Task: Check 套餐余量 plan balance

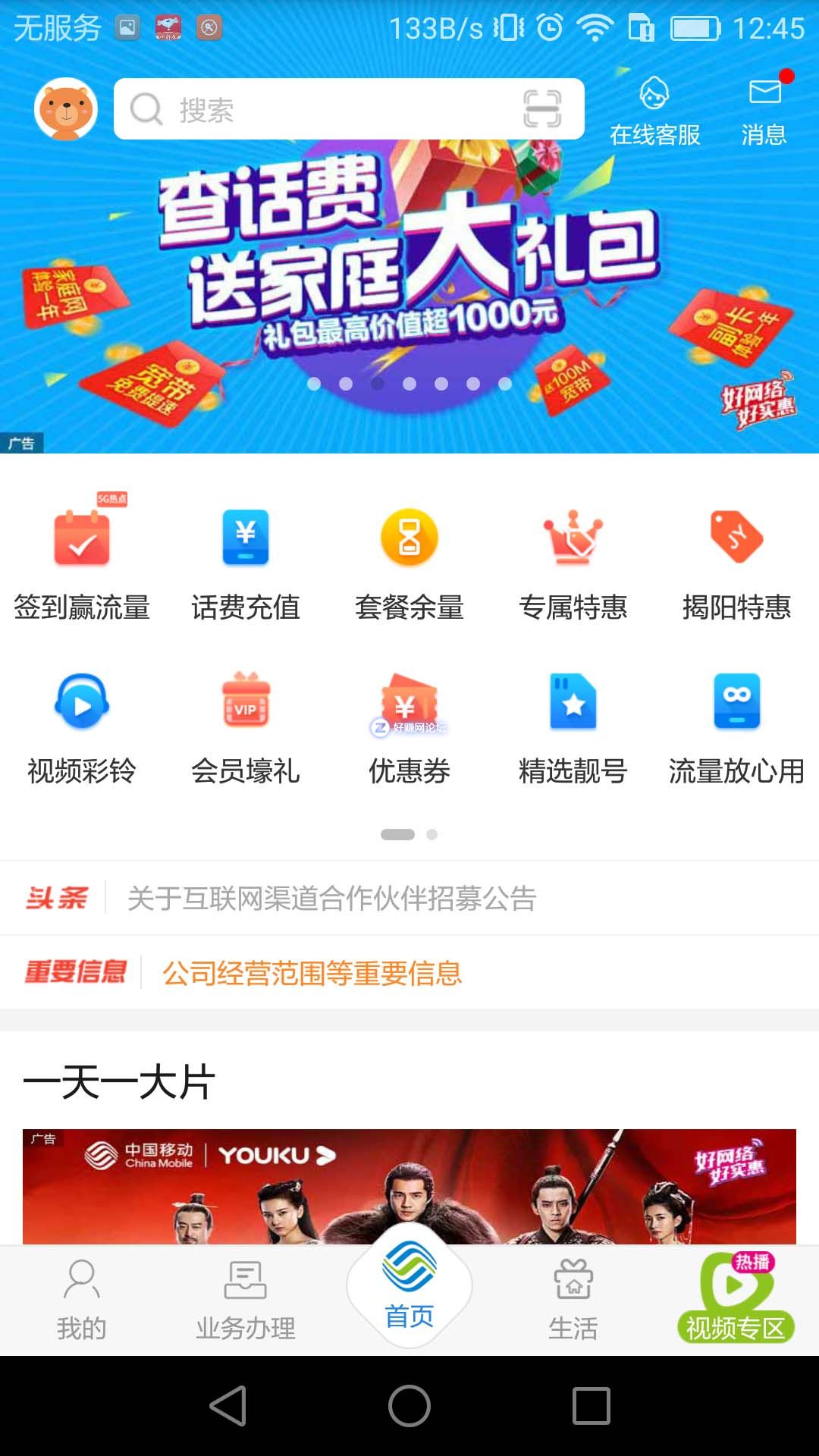Action: click(x=409, y=565)
